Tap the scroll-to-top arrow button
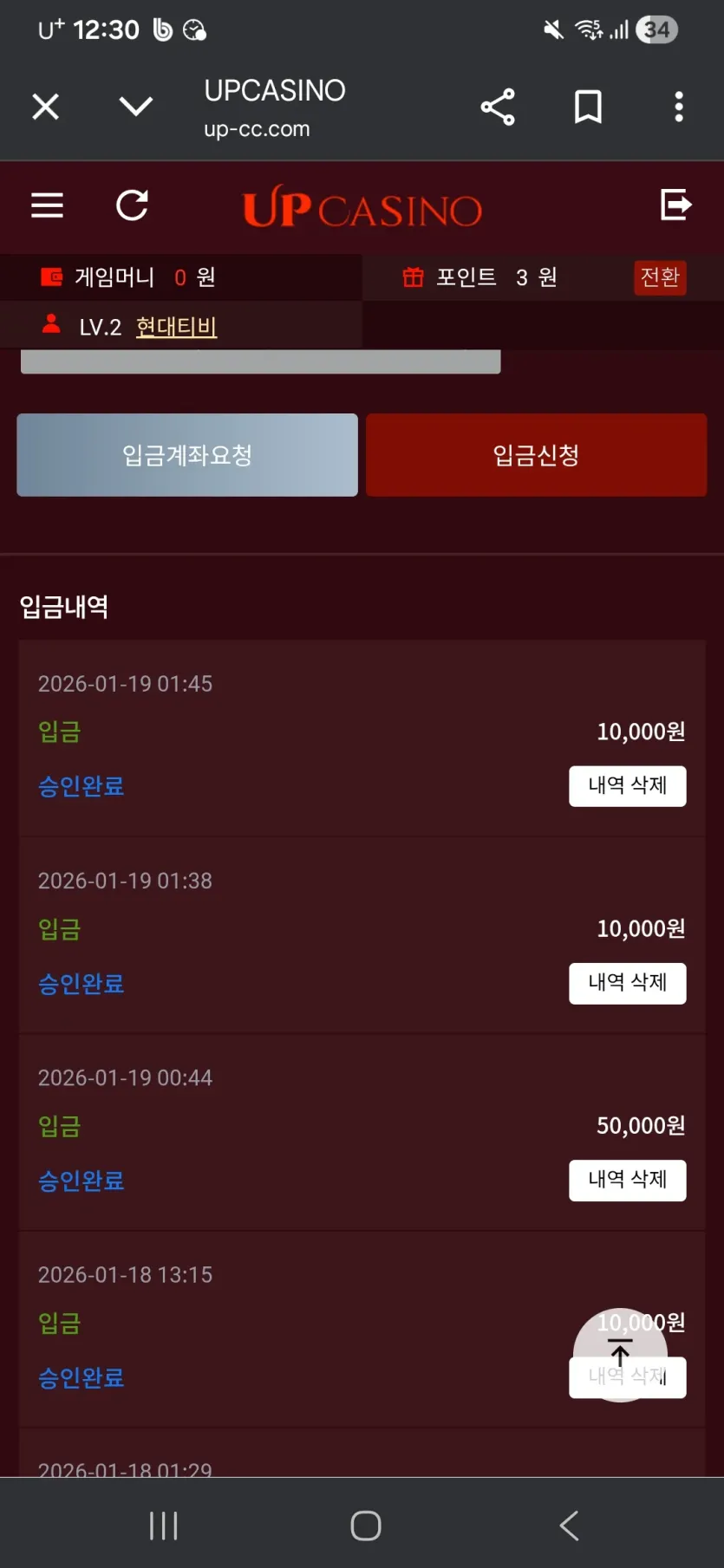 (620, 1355)
